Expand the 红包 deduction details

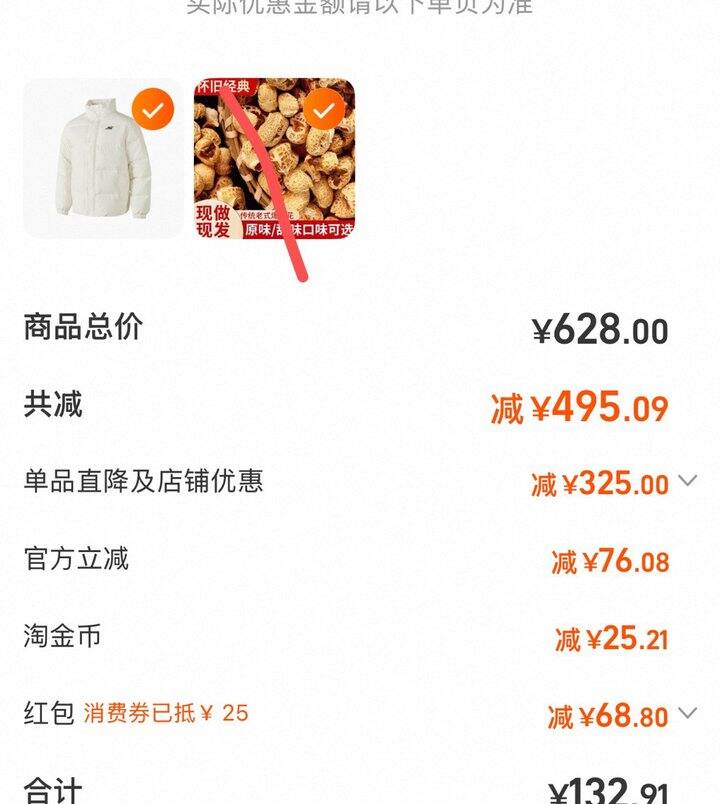(x=687, y=714)
